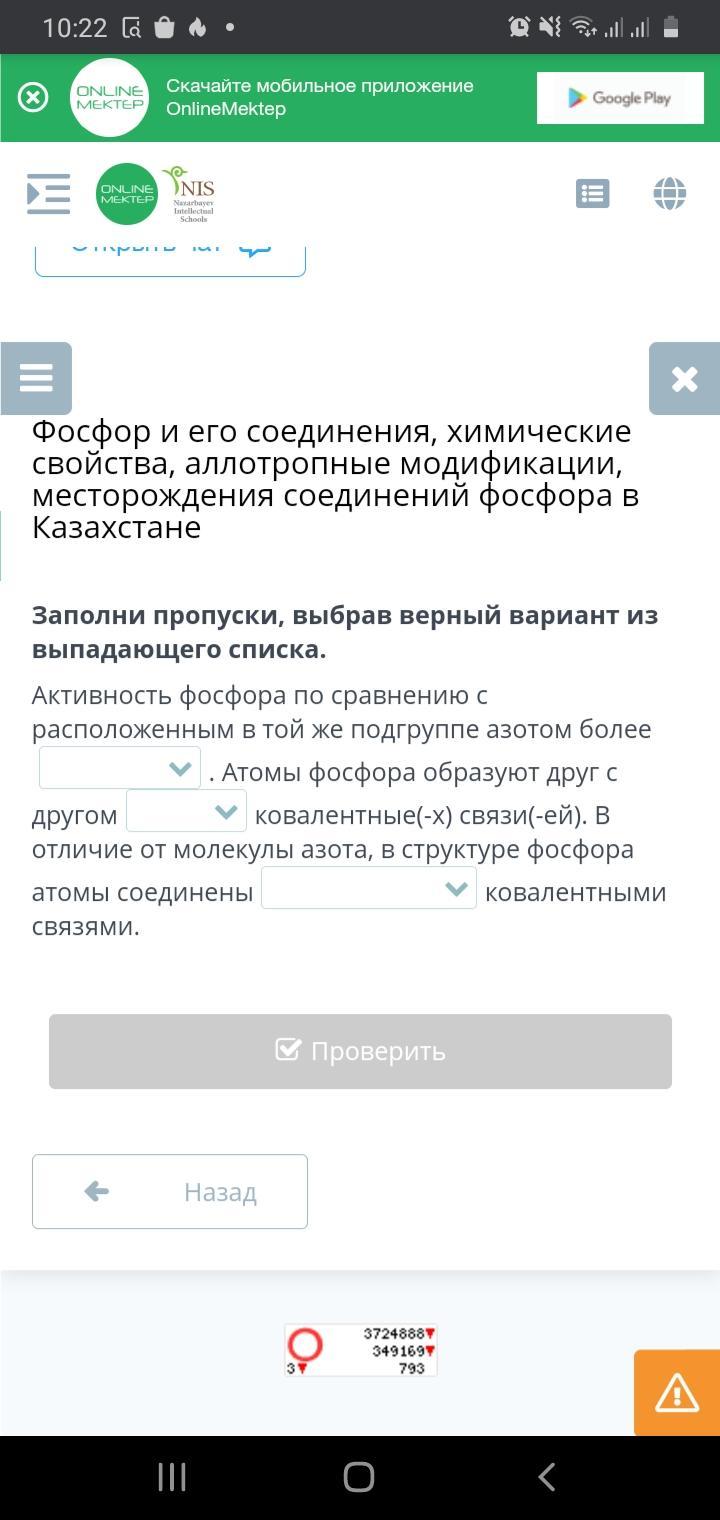720x1520 pixels.
Task: Expand the dropdown after "азотом более"
Action: pos(120,768)
